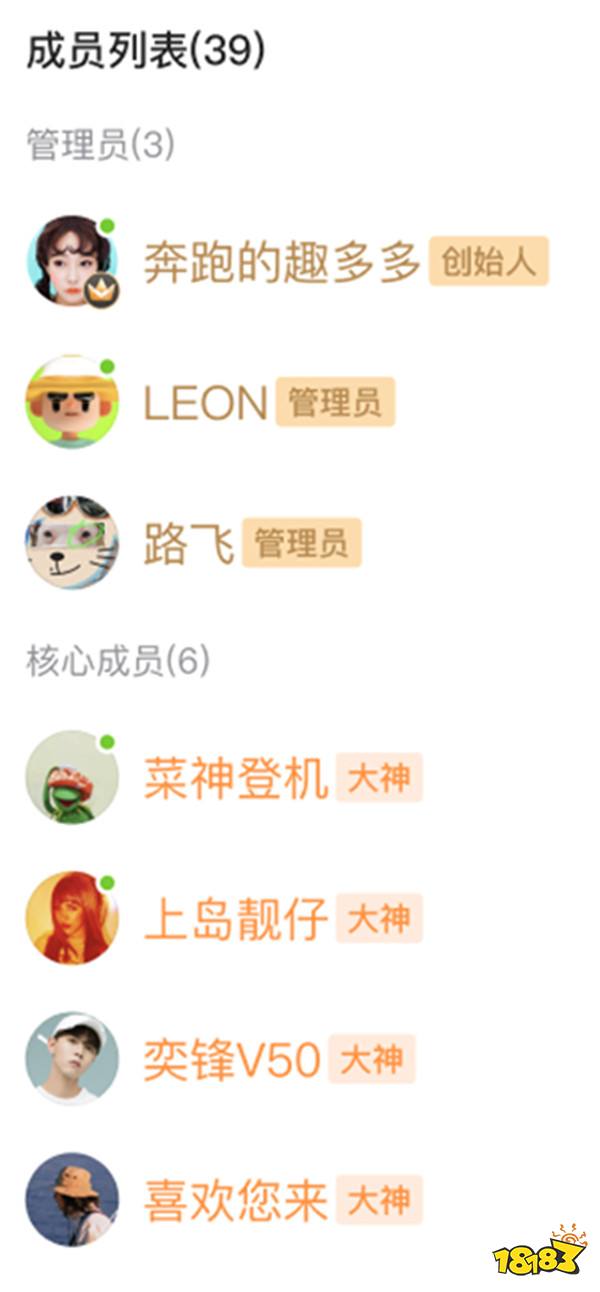Screen dimensions: 600x1292
Task: View core member 菜神登机
Action: pos(236,779)
